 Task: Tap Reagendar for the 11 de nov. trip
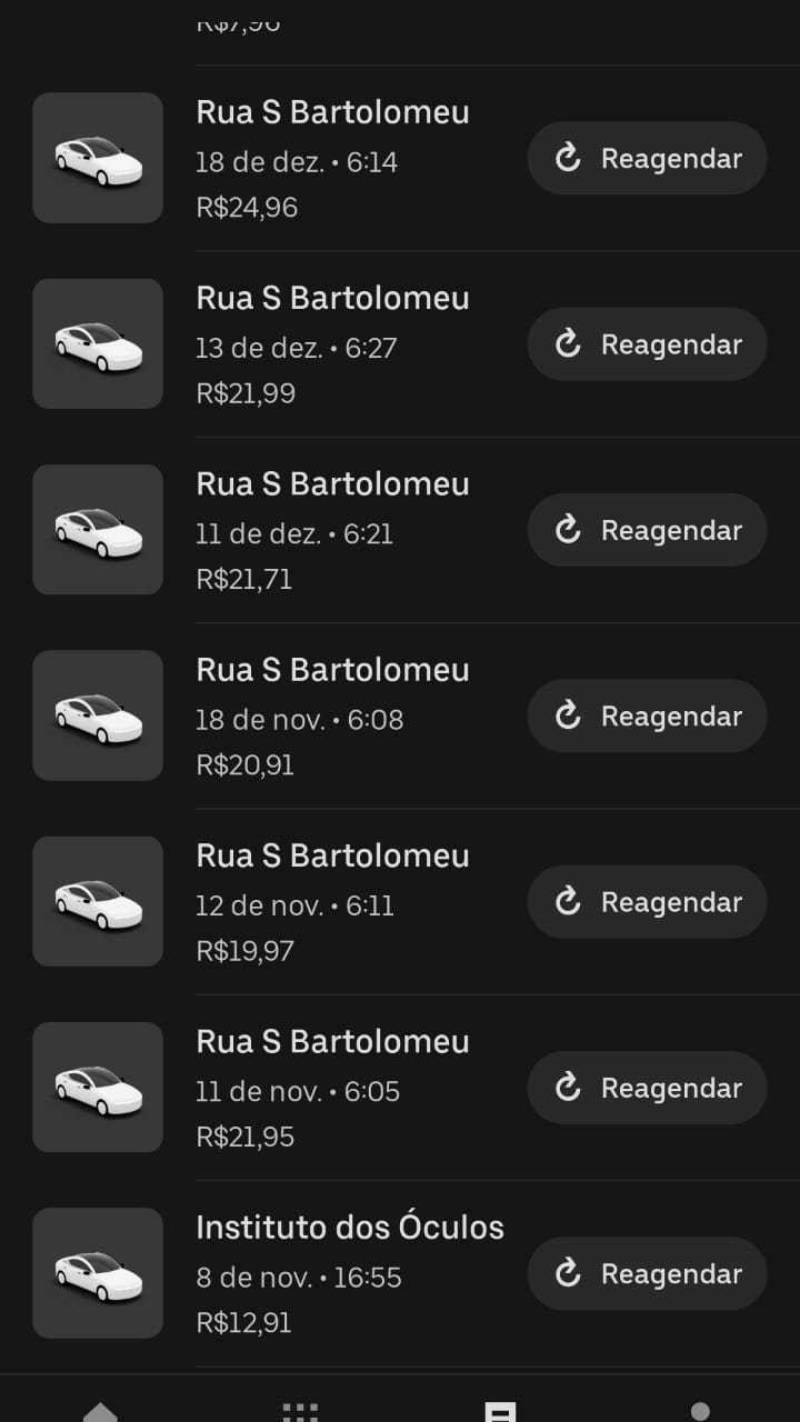[x=647, y=1088]
